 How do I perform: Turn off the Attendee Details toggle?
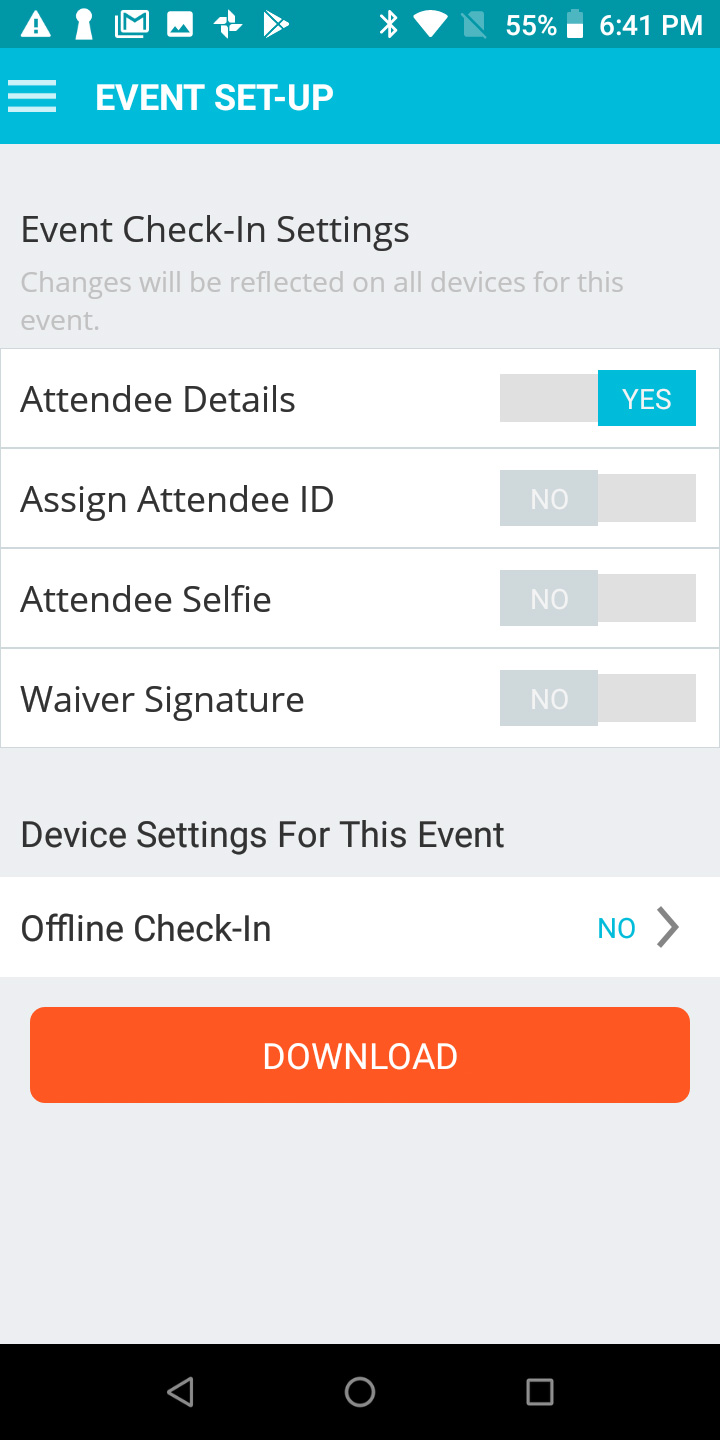click(x=598, y=398)
